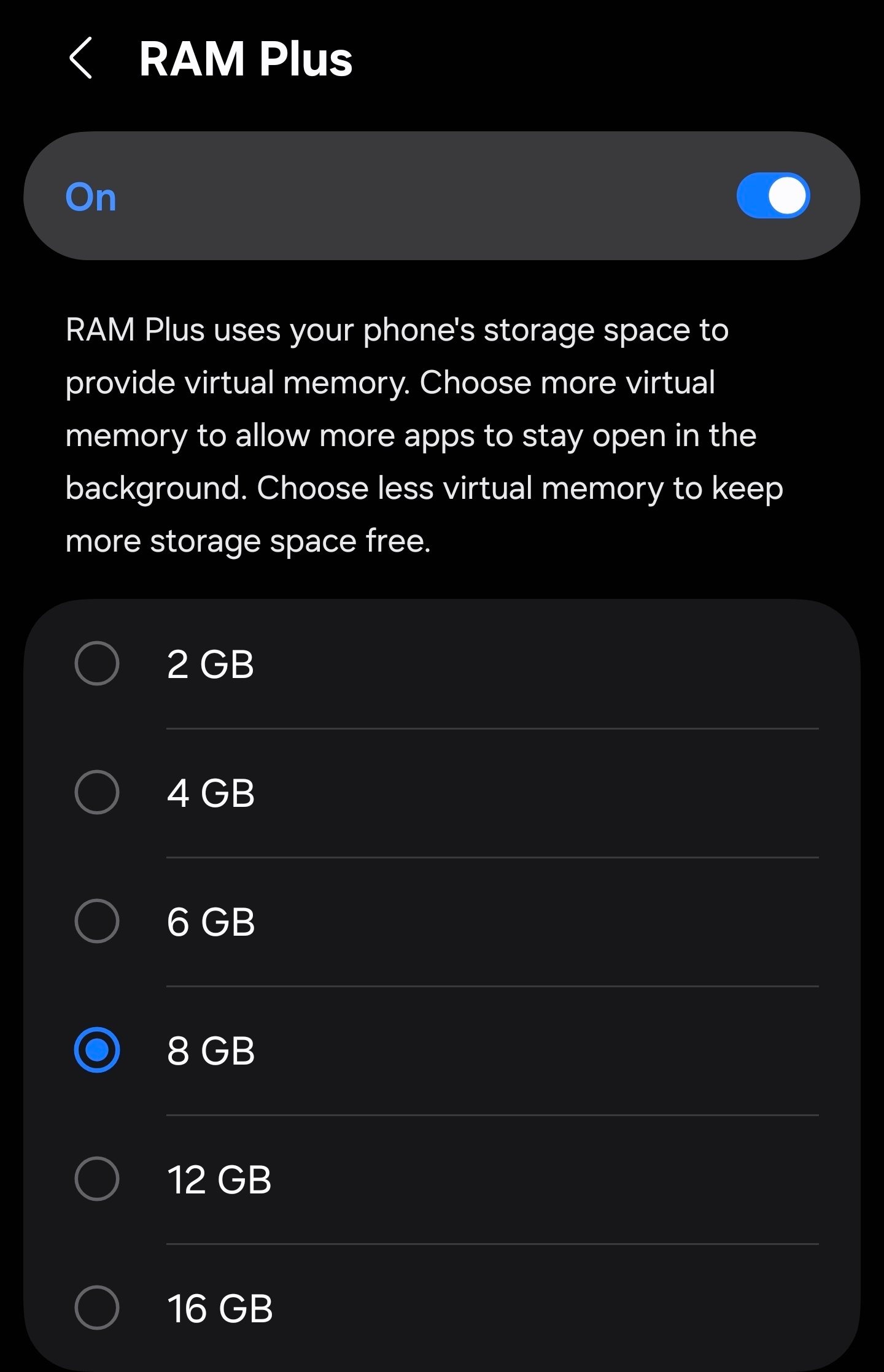Tap the selected 8 GB radio button
This screenshot has height=1372, width=884.
pyautogui.click(x=96, y=1050)
